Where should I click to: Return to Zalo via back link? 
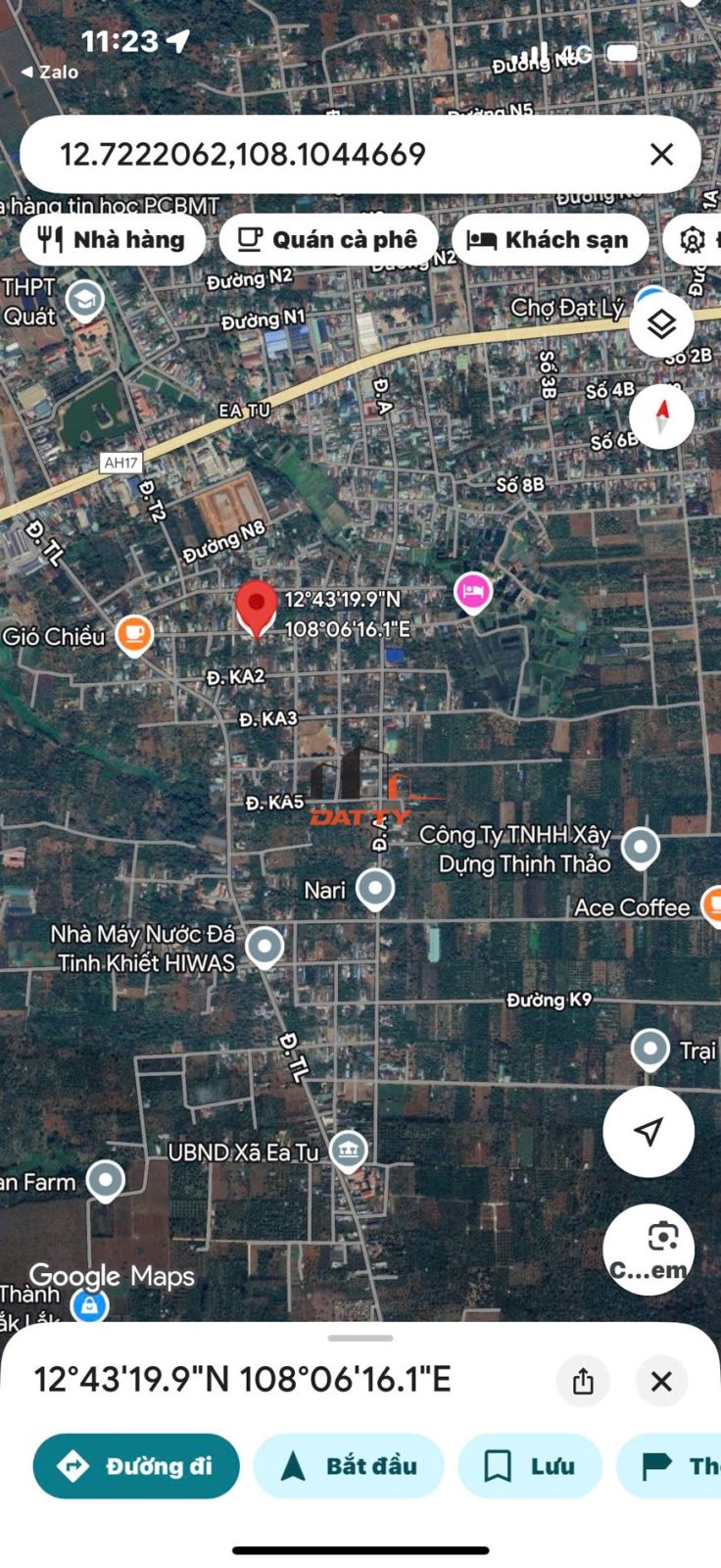(x=50, y=72)
